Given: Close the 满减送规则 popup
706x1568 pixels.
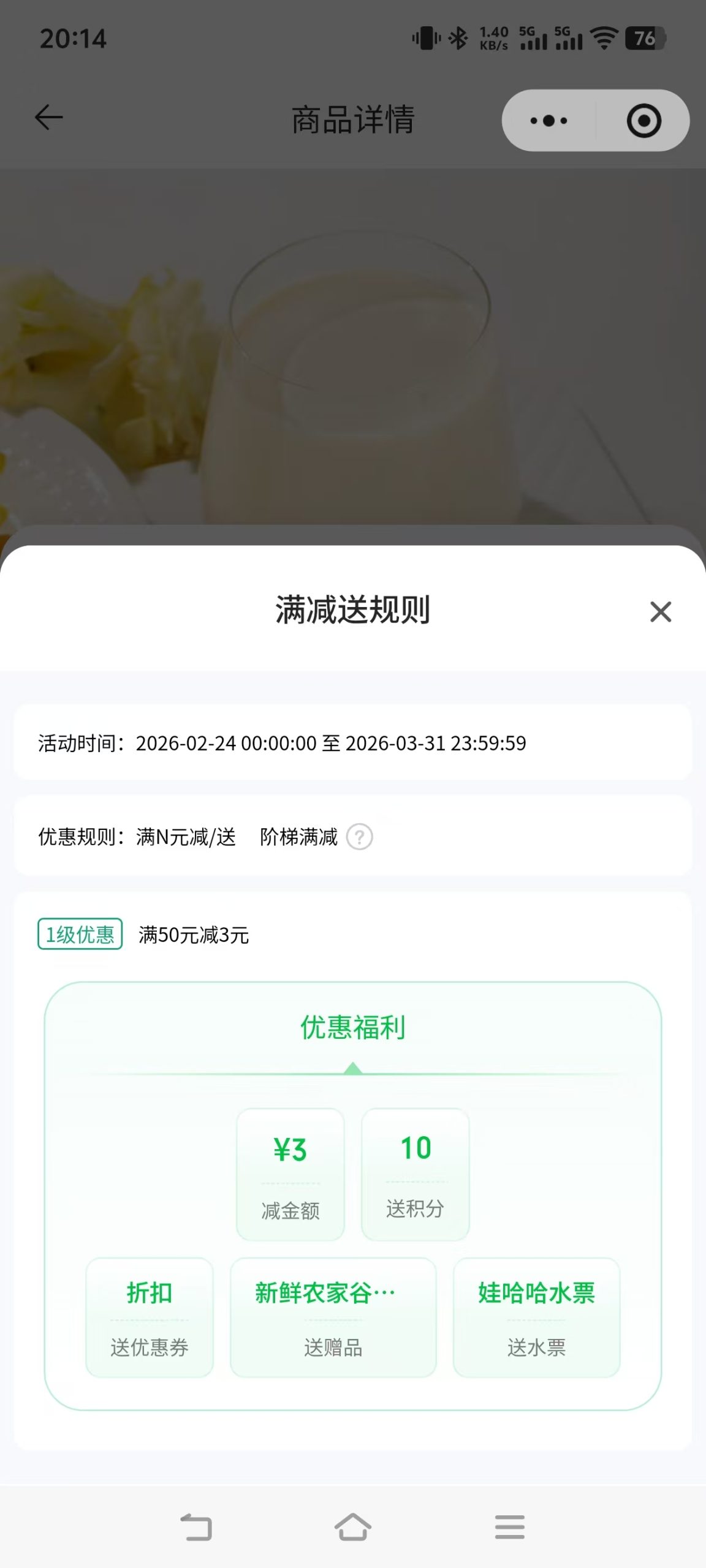Looking at the screenshot, I should [660, 611].
